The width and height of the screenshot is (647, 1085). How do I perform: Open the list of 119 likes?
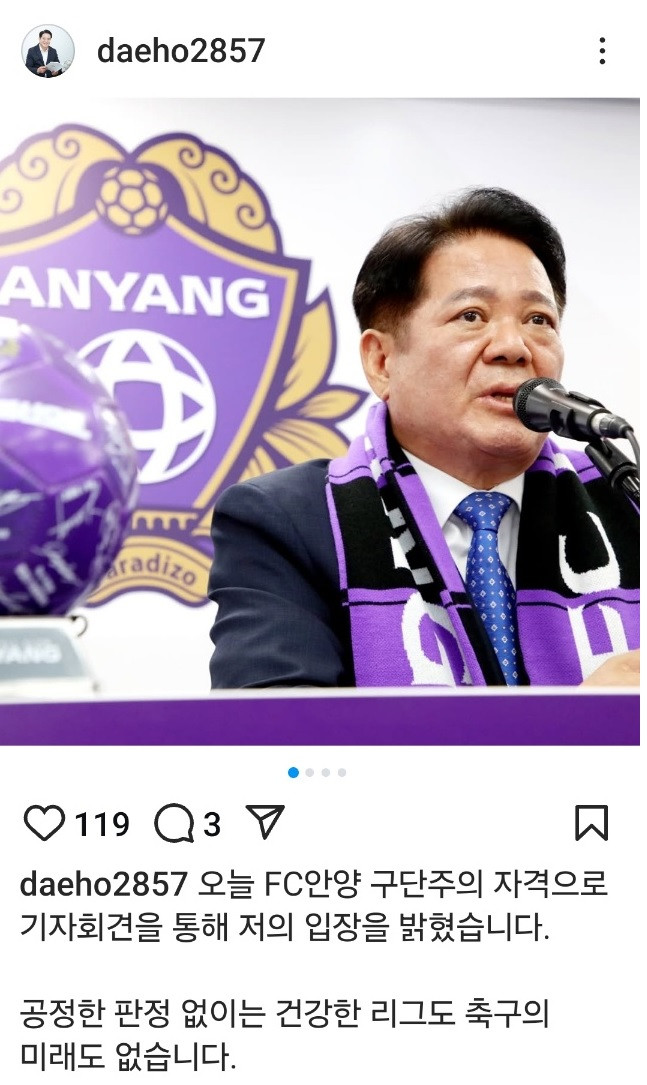103,825
